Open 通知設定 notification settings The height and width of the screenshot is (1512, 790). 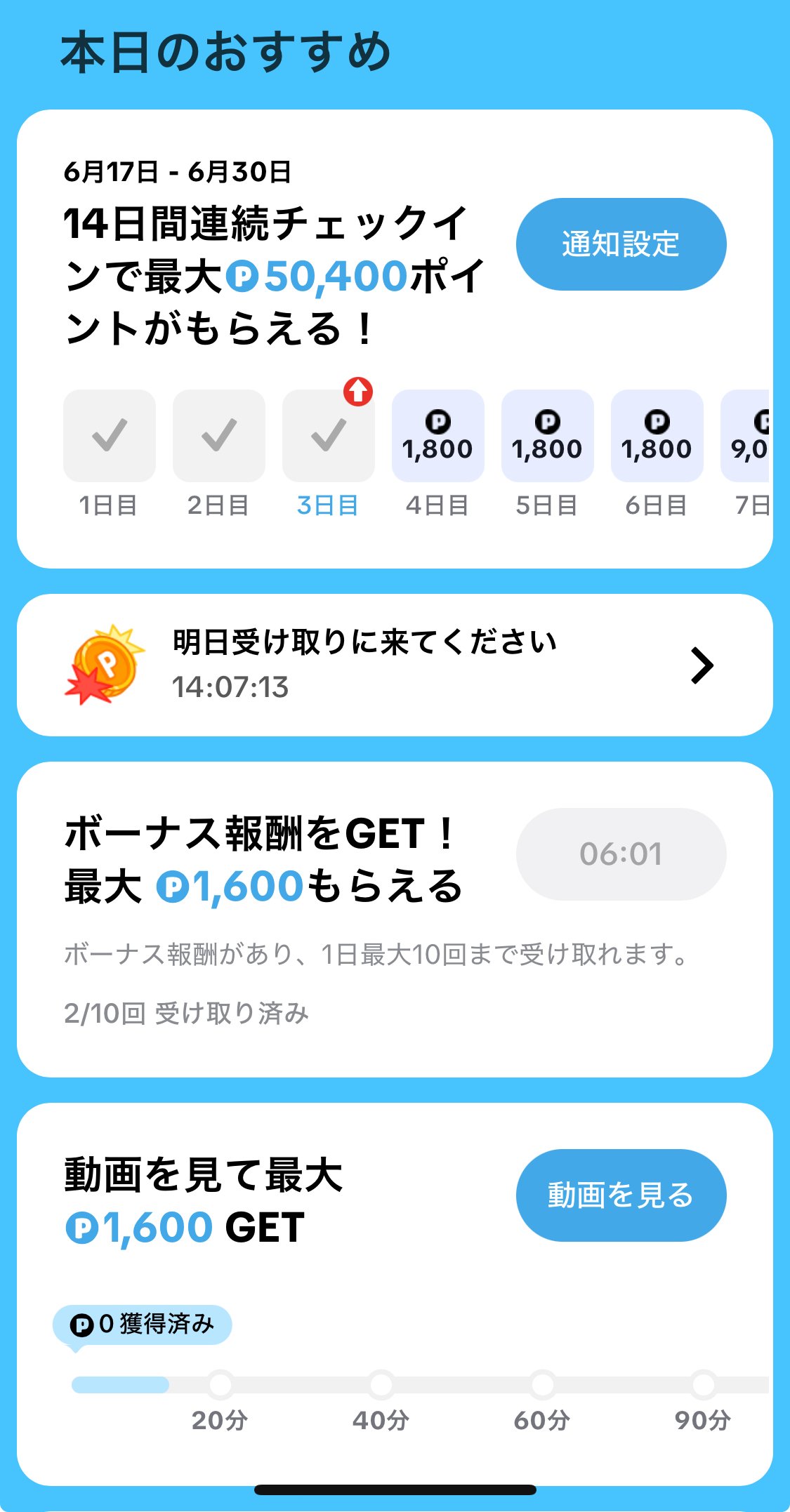621,244
